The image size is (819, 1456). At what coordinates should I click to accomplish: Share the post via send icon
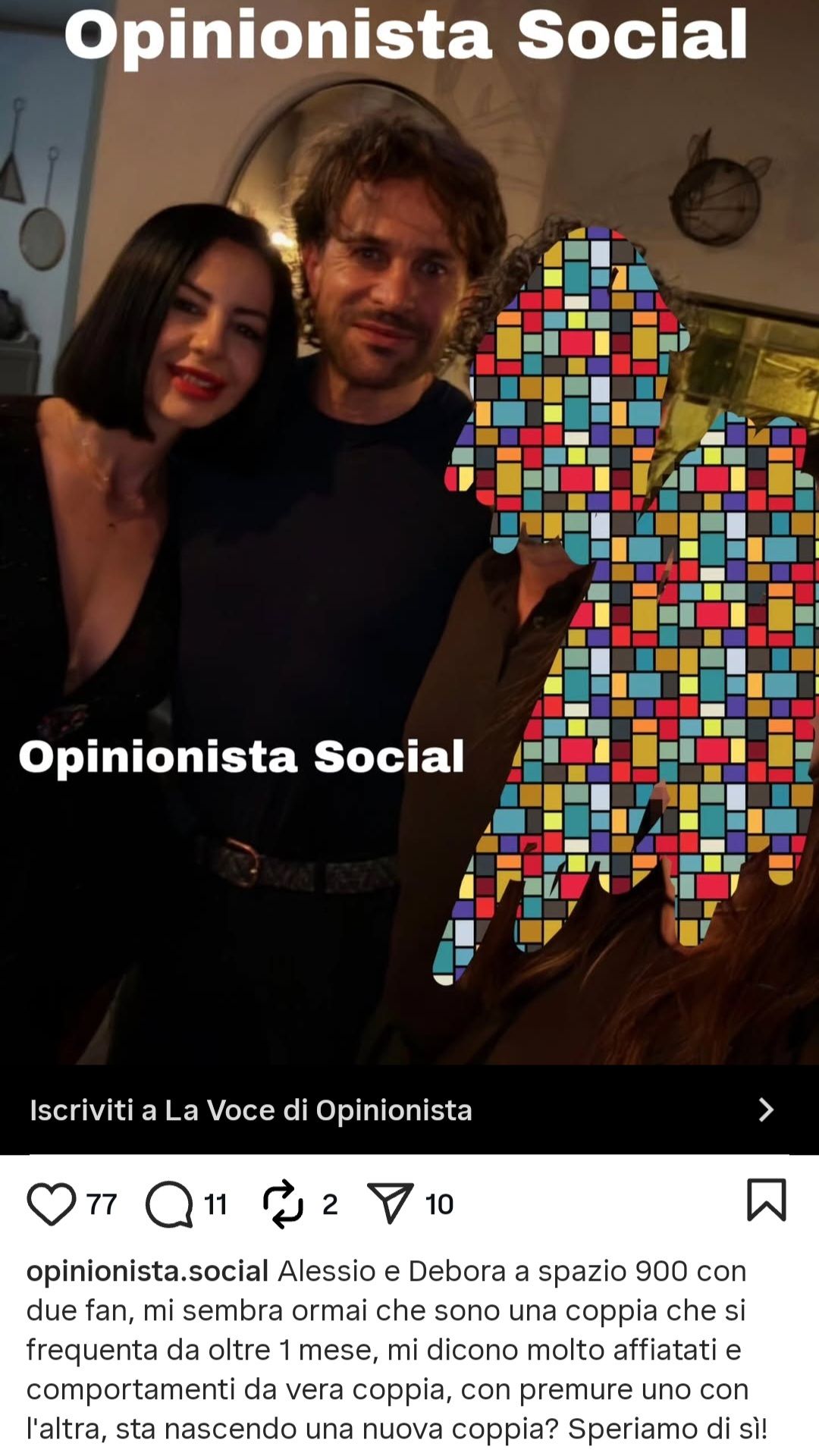[x=390, y=1203]
